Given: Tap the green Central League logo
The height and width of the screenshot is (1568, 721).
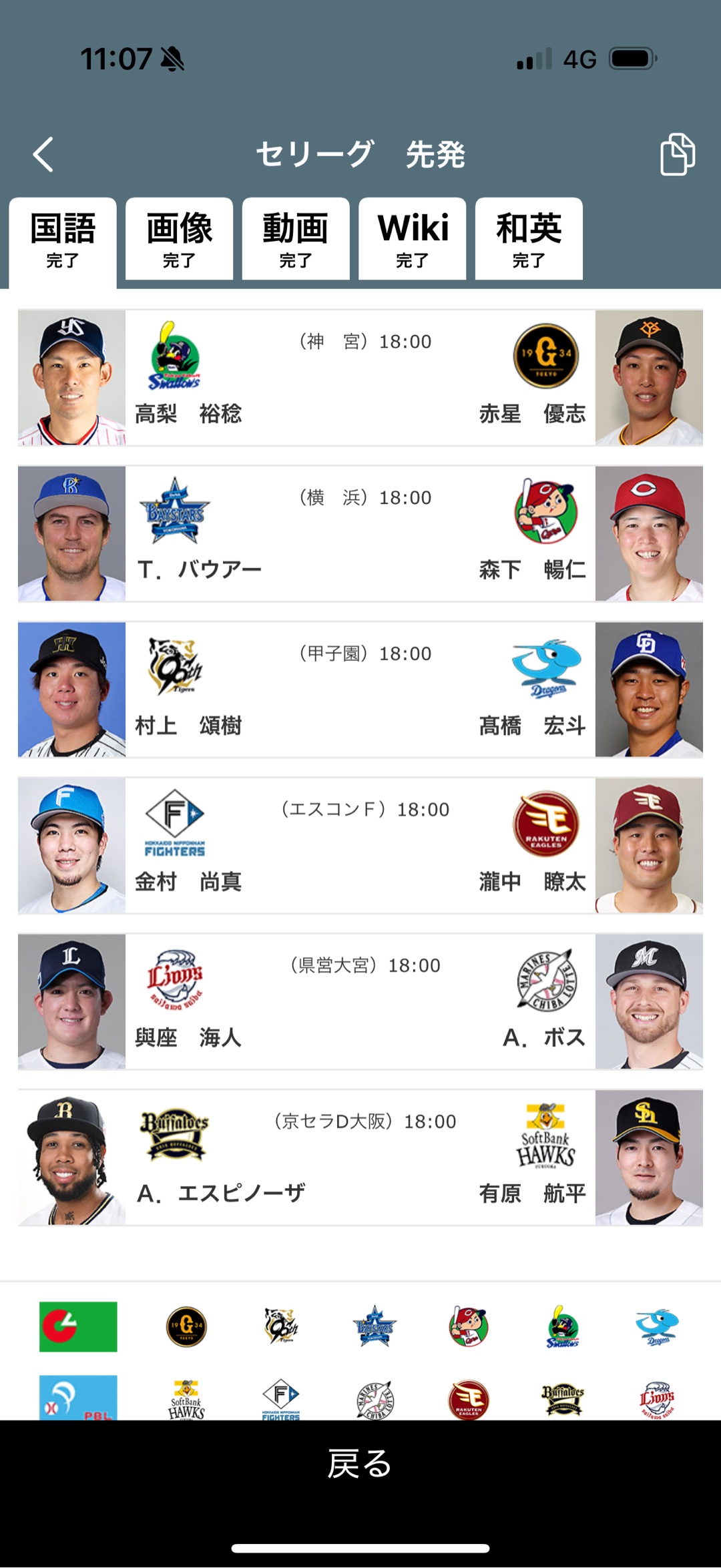Looking at the screenshot, I should [x=78, y=1326].
